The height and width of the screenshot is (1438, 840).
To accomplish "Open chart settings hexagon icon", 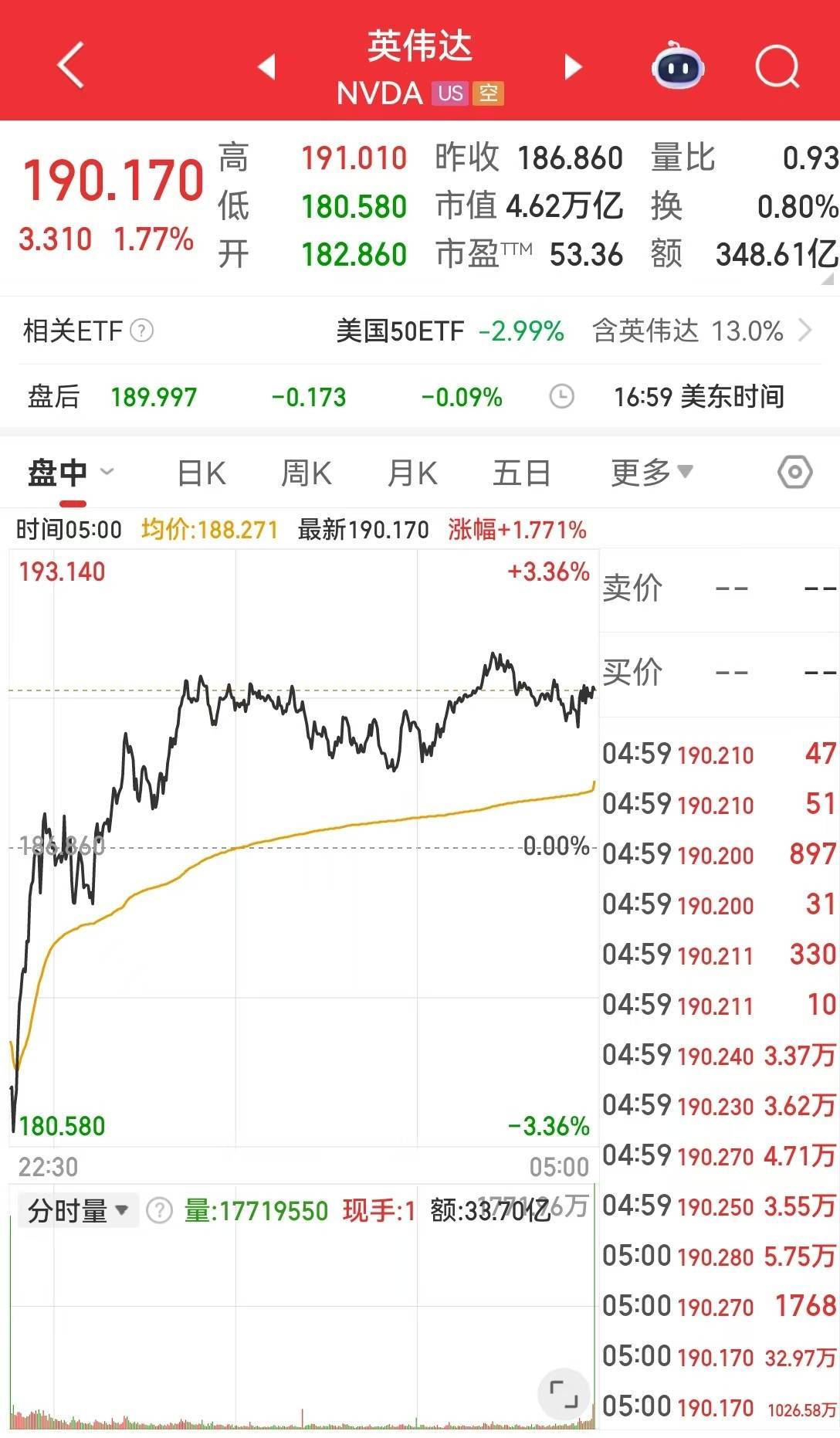I will pos(794,472).
